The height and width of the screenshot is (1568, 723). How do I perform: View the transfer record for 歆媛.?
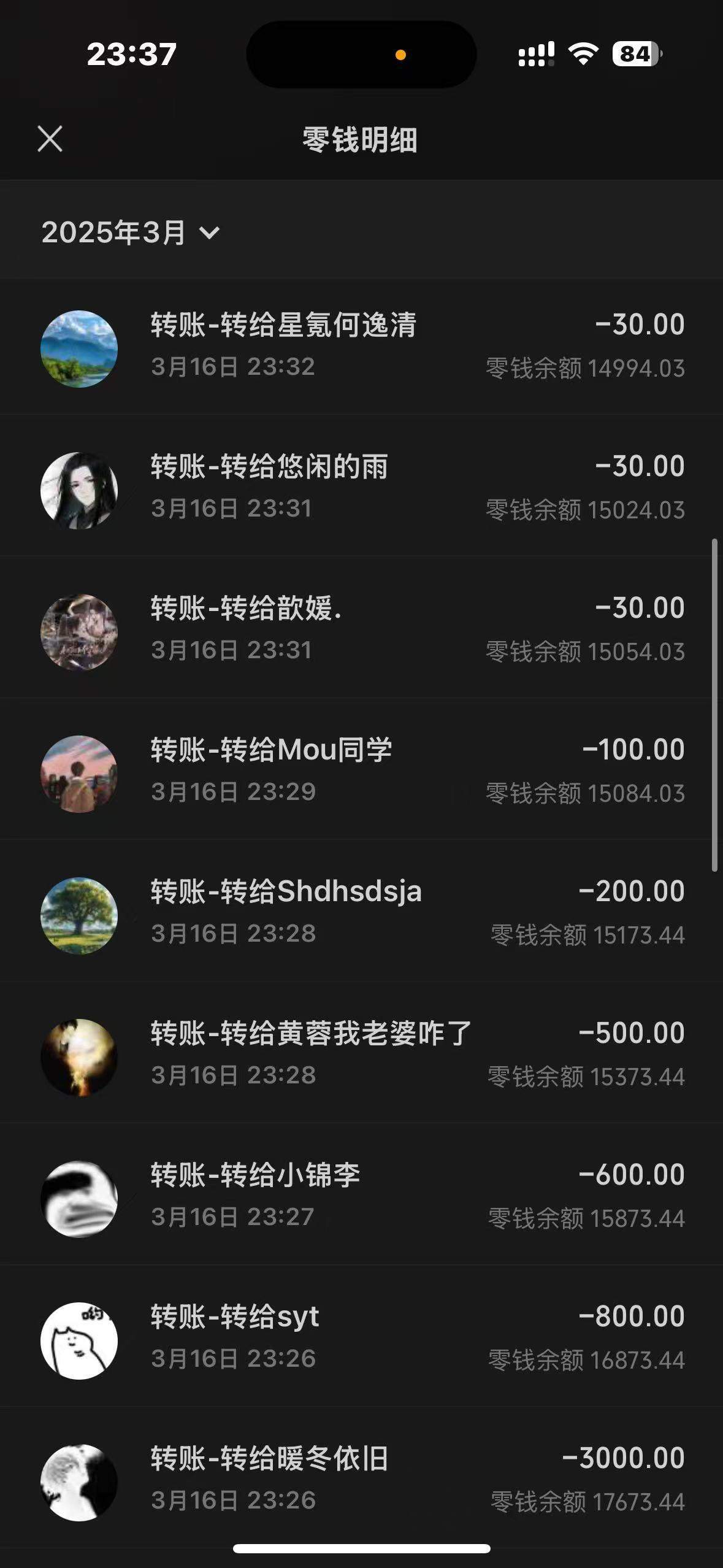tap(362, 630)
